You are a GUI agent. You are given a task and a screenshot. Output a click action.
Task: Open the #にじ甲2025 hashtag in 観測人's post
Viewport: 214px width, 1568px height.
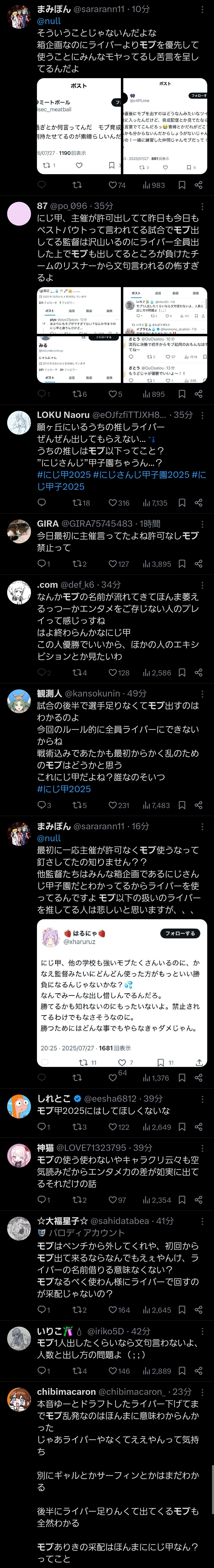(64, 789)
